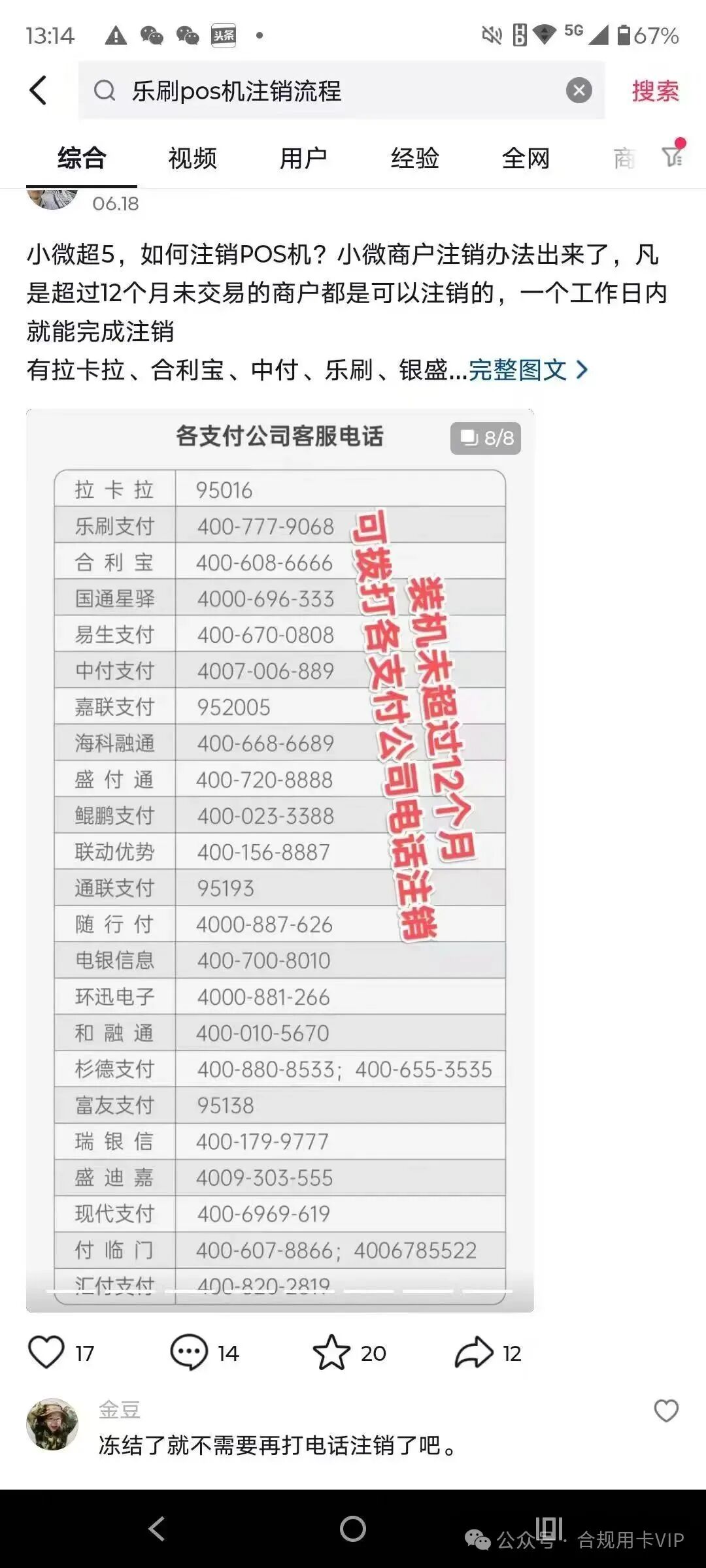Like 金豆's comment
Screen dimensions: 706x1568
[x=665, y=1411]
